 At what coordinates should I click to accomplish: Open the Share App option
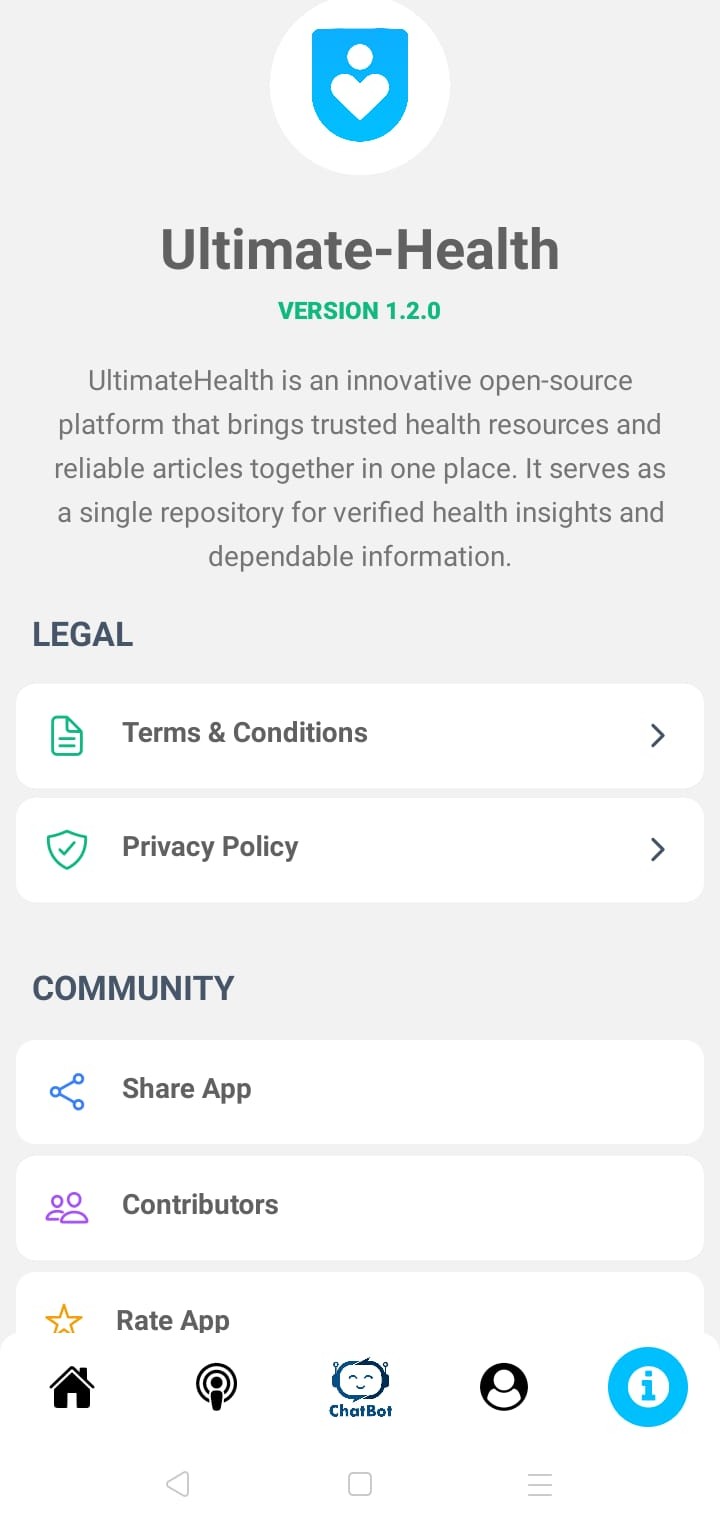tap(360, 1092)
